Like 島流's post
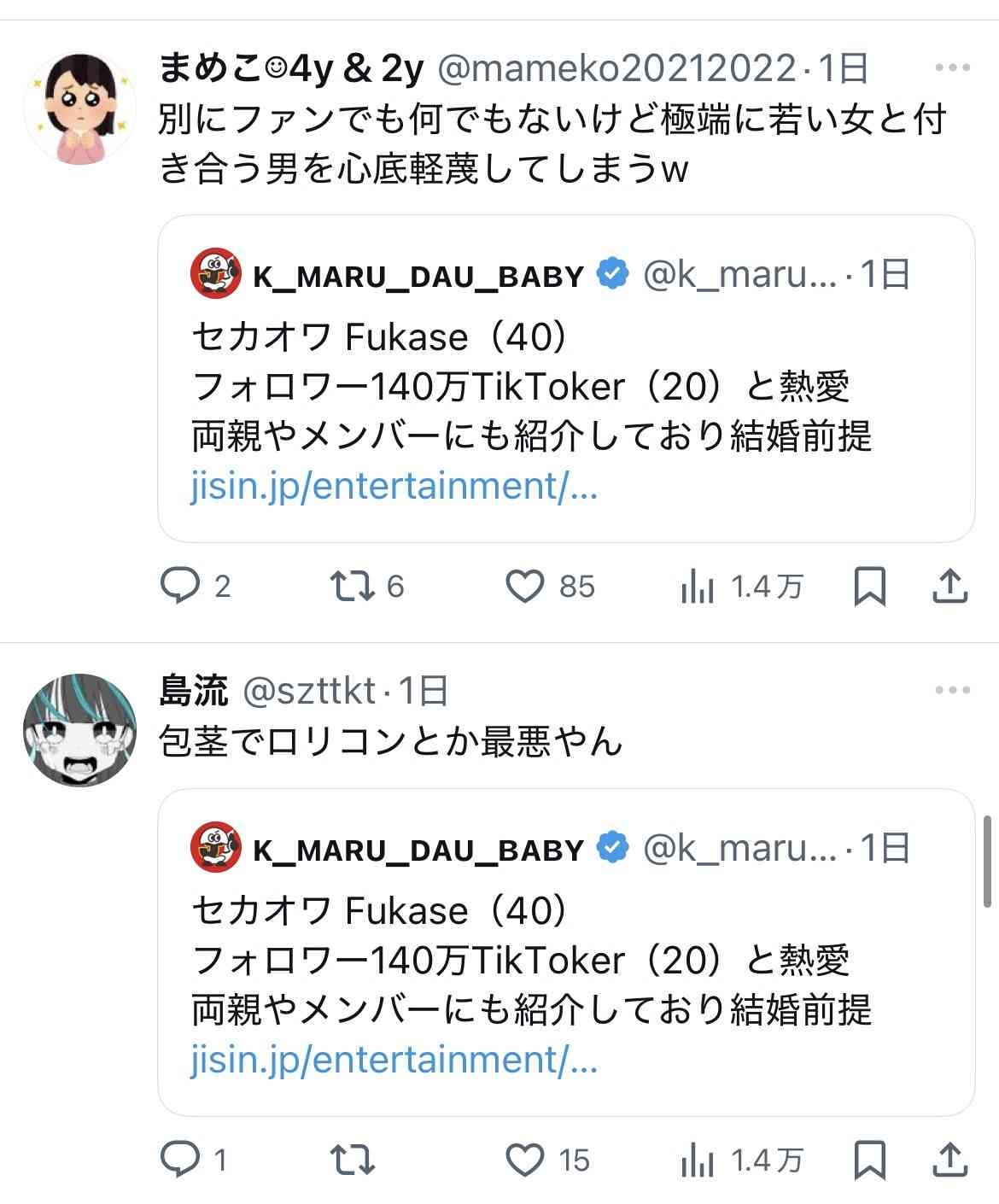999x1204 pixels. pos(524,1160)
